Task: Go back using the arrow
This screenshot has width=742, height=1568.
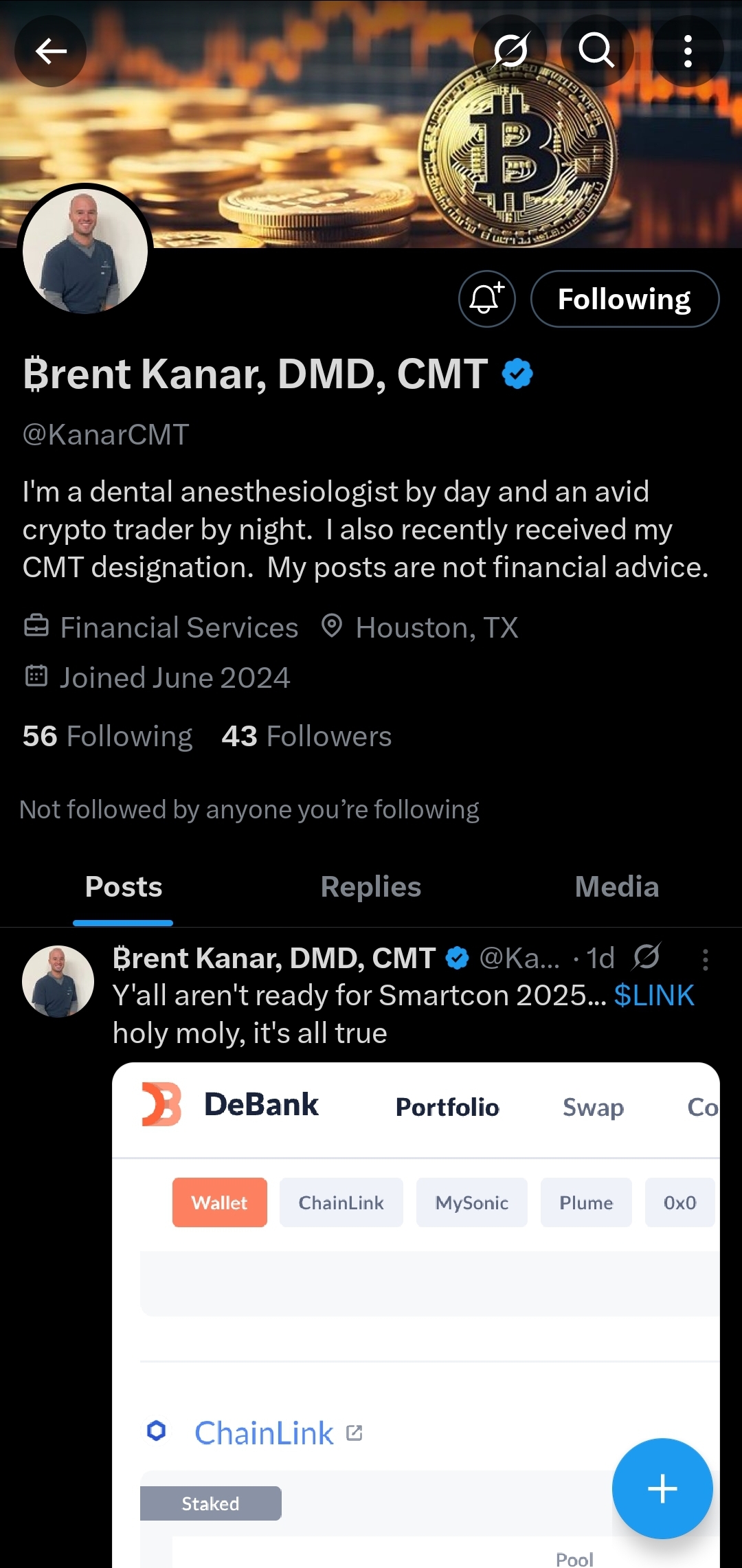Action: 51,51
